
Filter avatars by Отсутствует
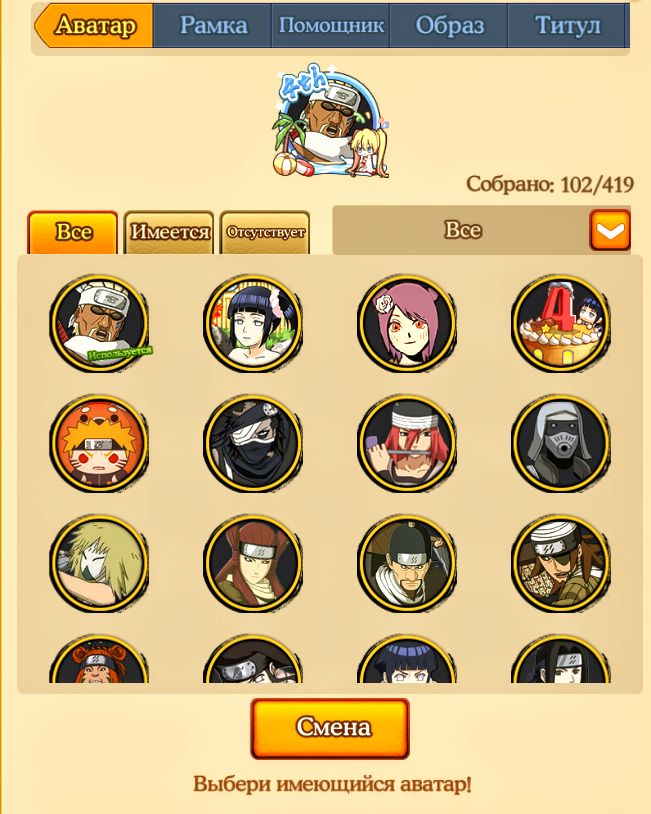(265, 232)
